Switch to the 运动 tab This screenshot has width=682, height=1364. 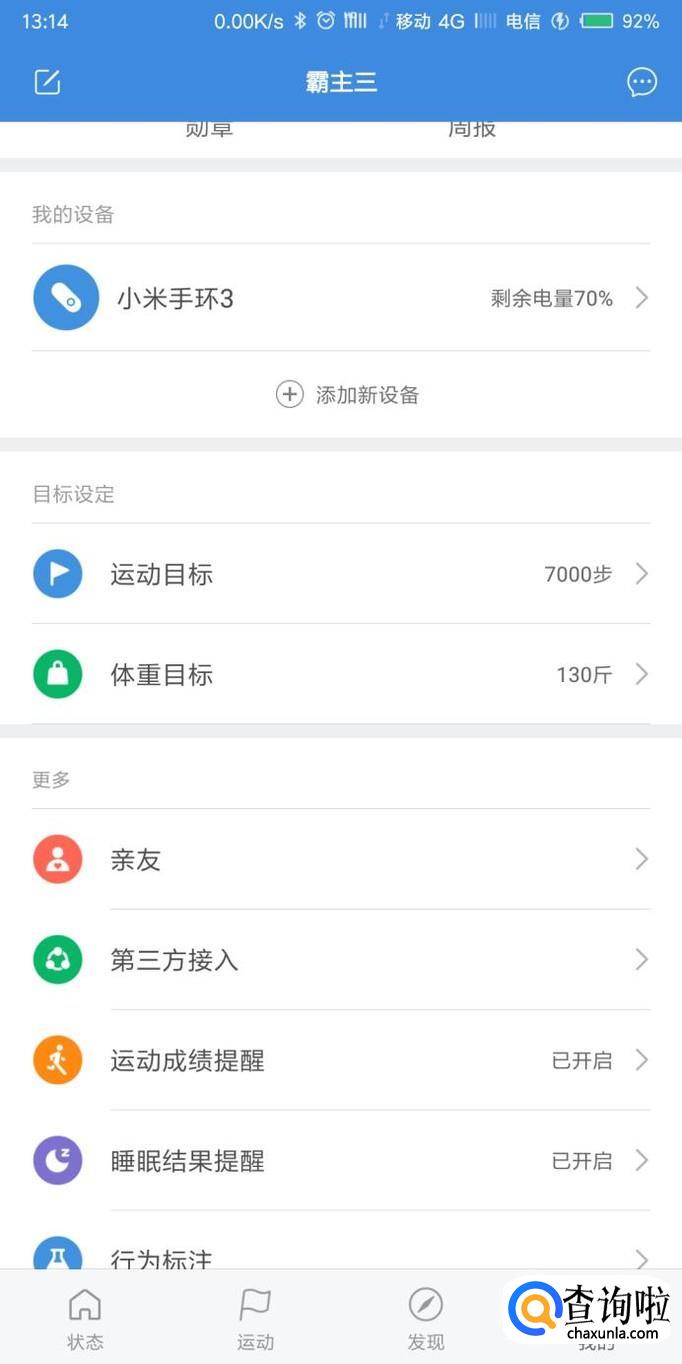click(x=255, y=1320)
